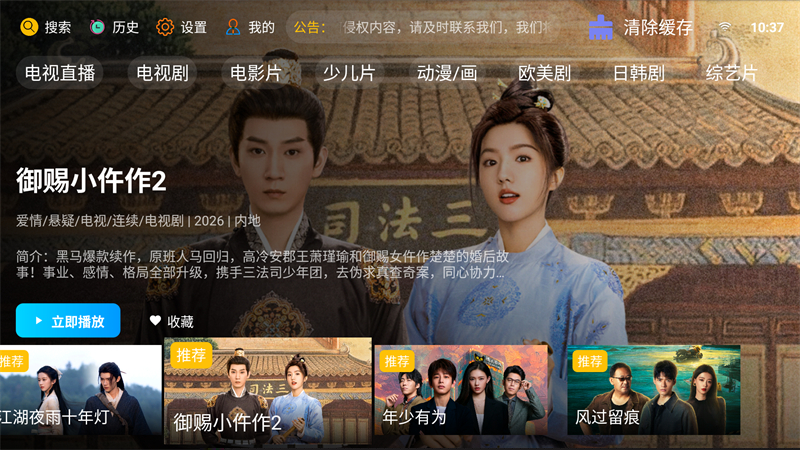Open 设置 settings
This screenshot has width=800, height=450.
pos(182,27)
